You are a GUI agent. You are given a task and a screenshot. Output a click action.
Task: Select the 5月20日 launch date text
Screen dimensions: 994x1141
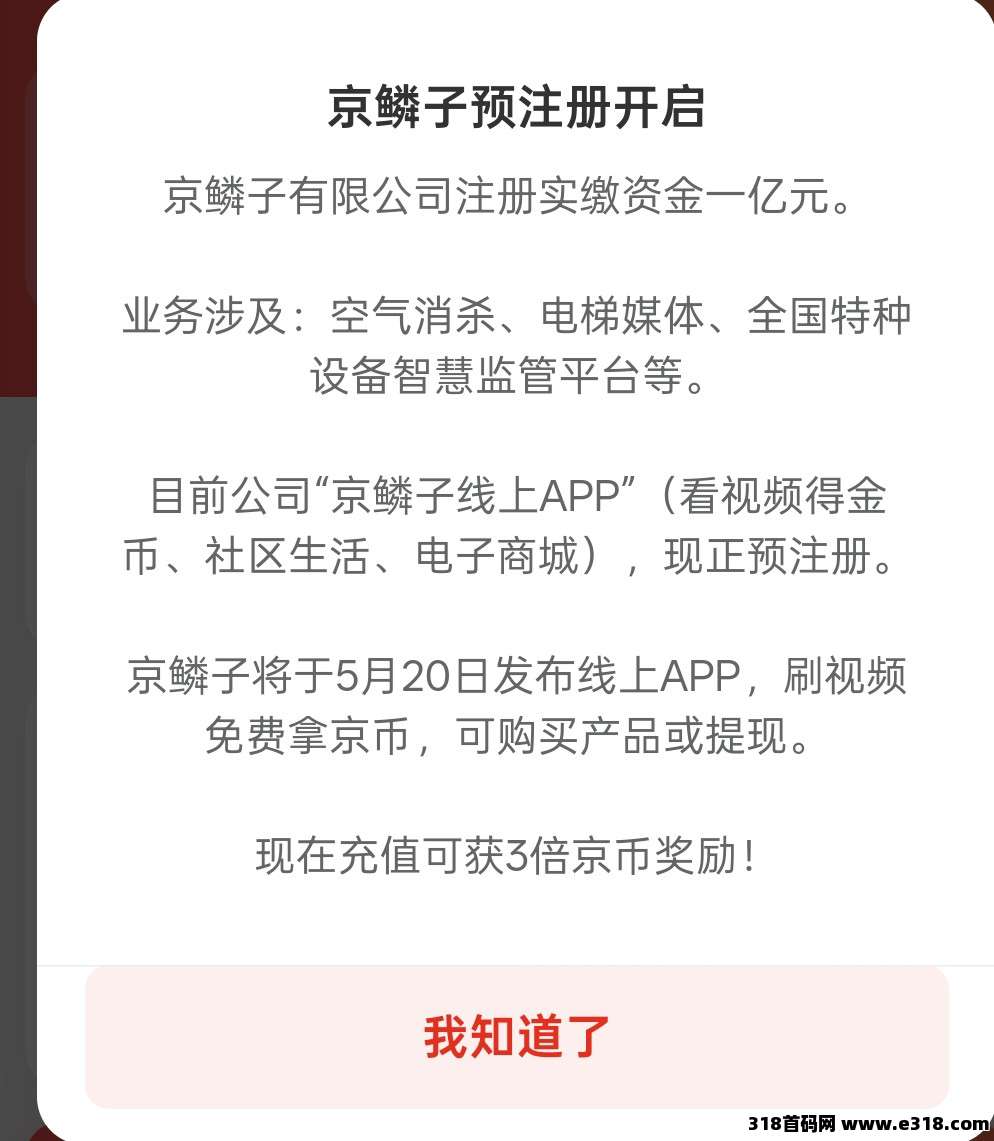[407, 678]
